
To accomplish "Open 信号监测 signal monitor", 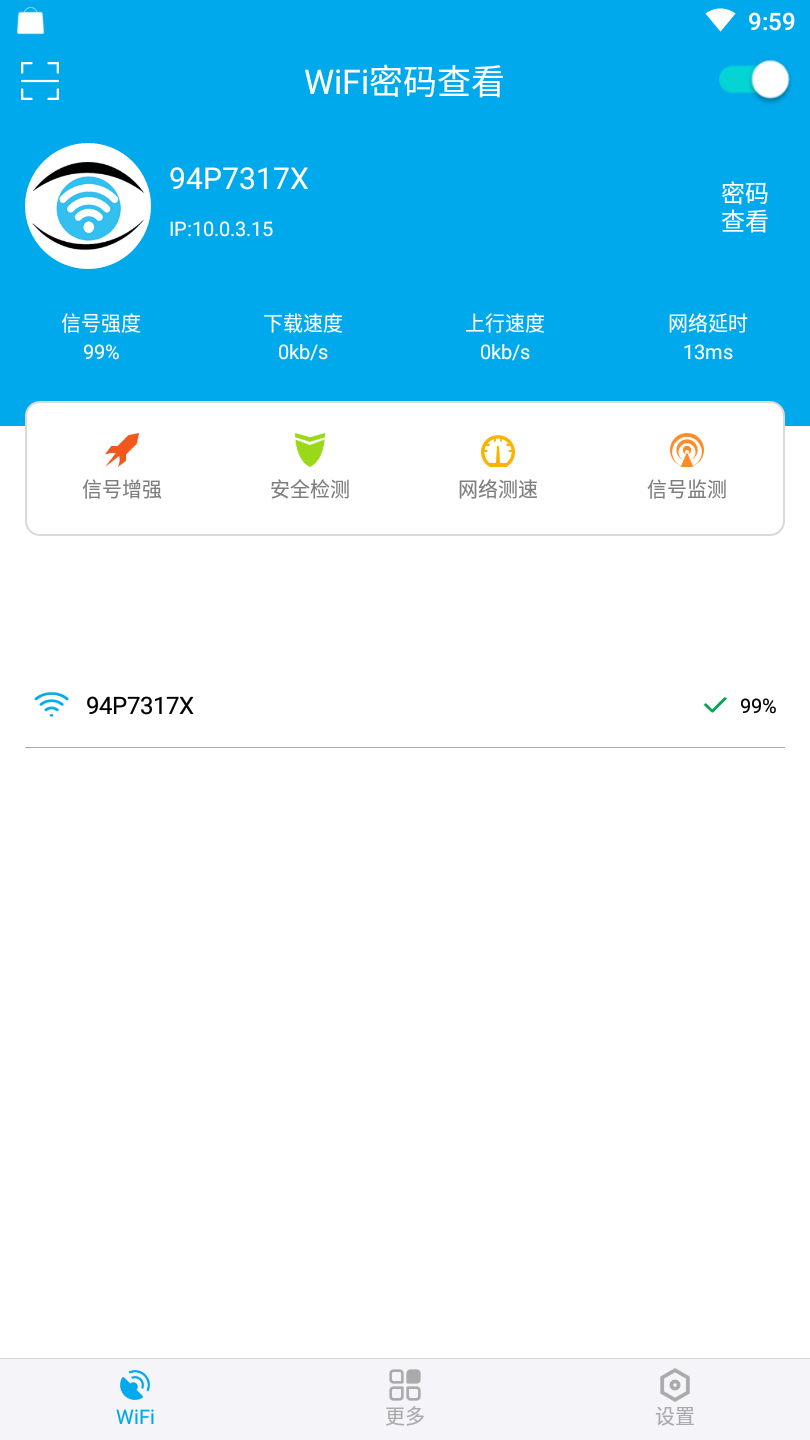I will (687, 467).
